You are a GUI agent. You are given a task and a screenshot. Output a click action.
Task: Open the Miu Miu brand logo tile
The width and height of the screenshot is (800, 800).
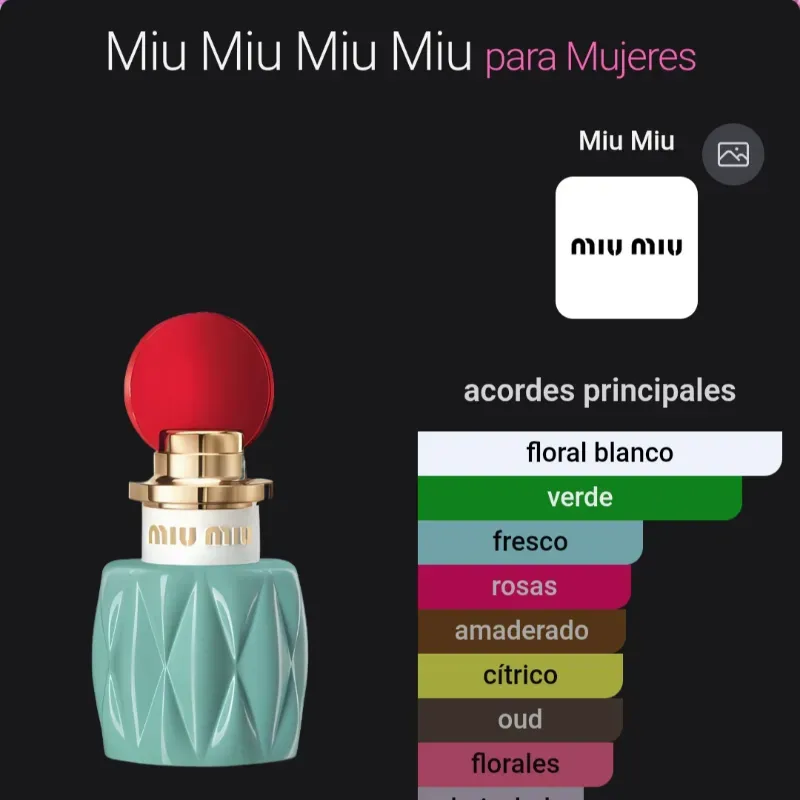pos(626,247)
